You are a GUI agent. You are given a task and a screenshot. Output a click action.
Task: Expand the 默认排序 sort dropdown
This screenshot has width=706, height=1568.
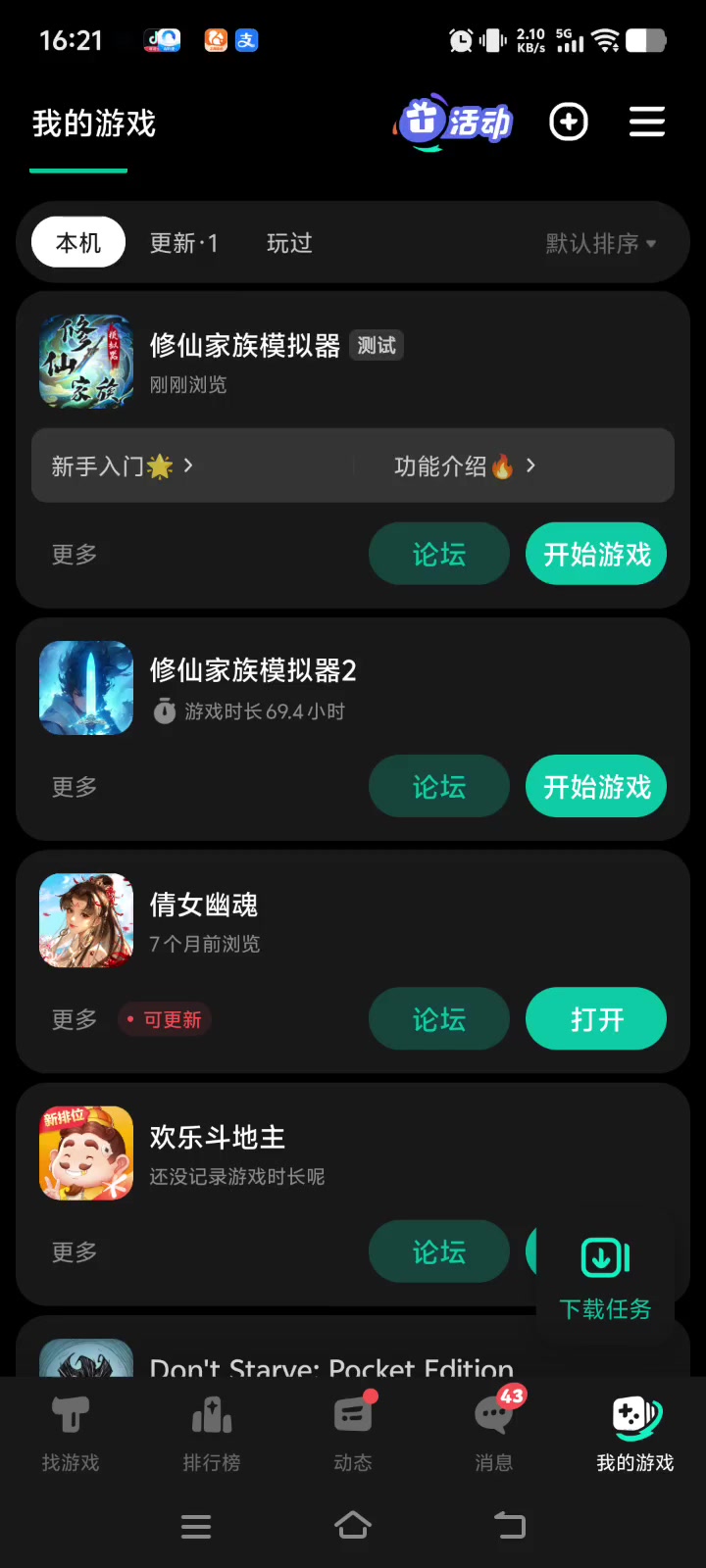[x=600, y=243]
